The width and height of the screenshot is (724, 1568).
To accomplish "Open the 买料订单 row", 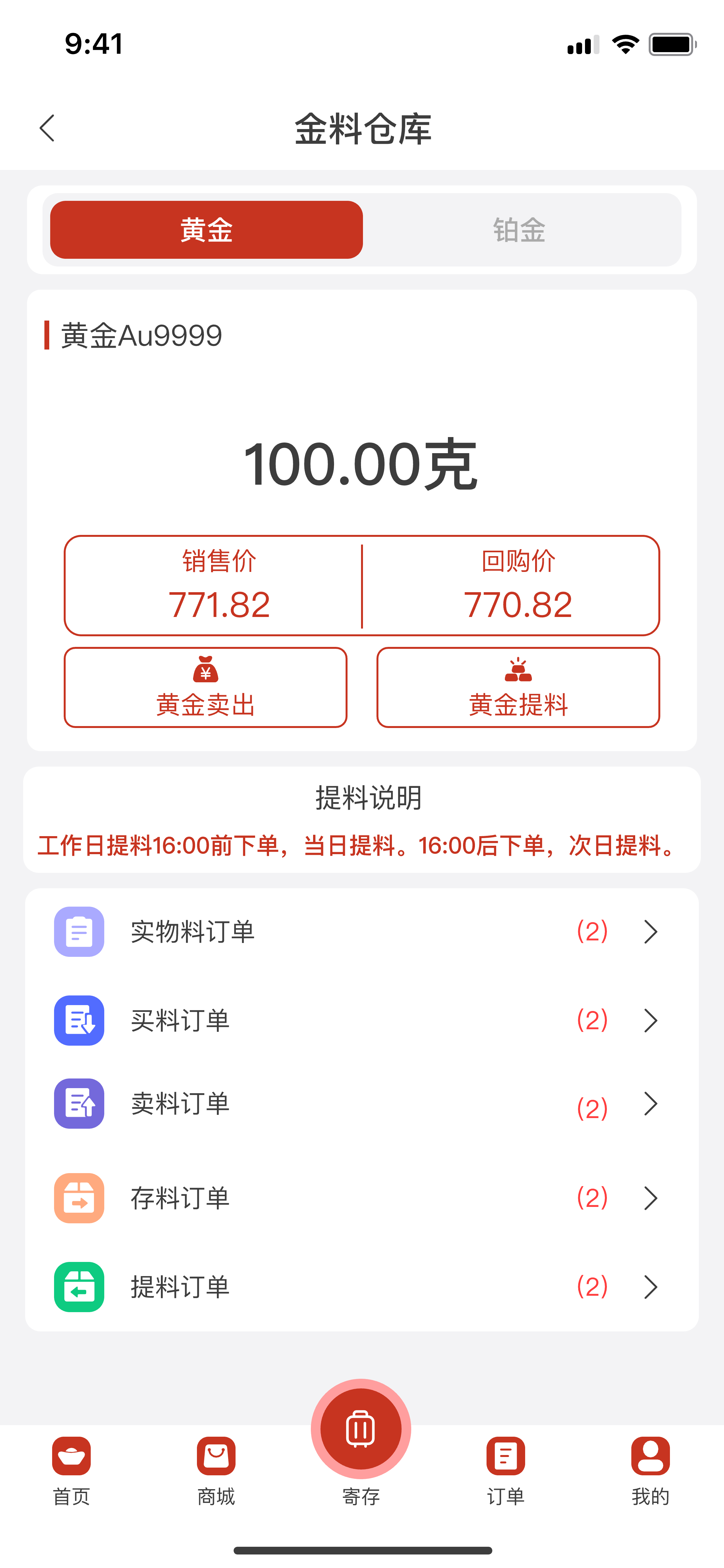I will [x=361, y=1021].
